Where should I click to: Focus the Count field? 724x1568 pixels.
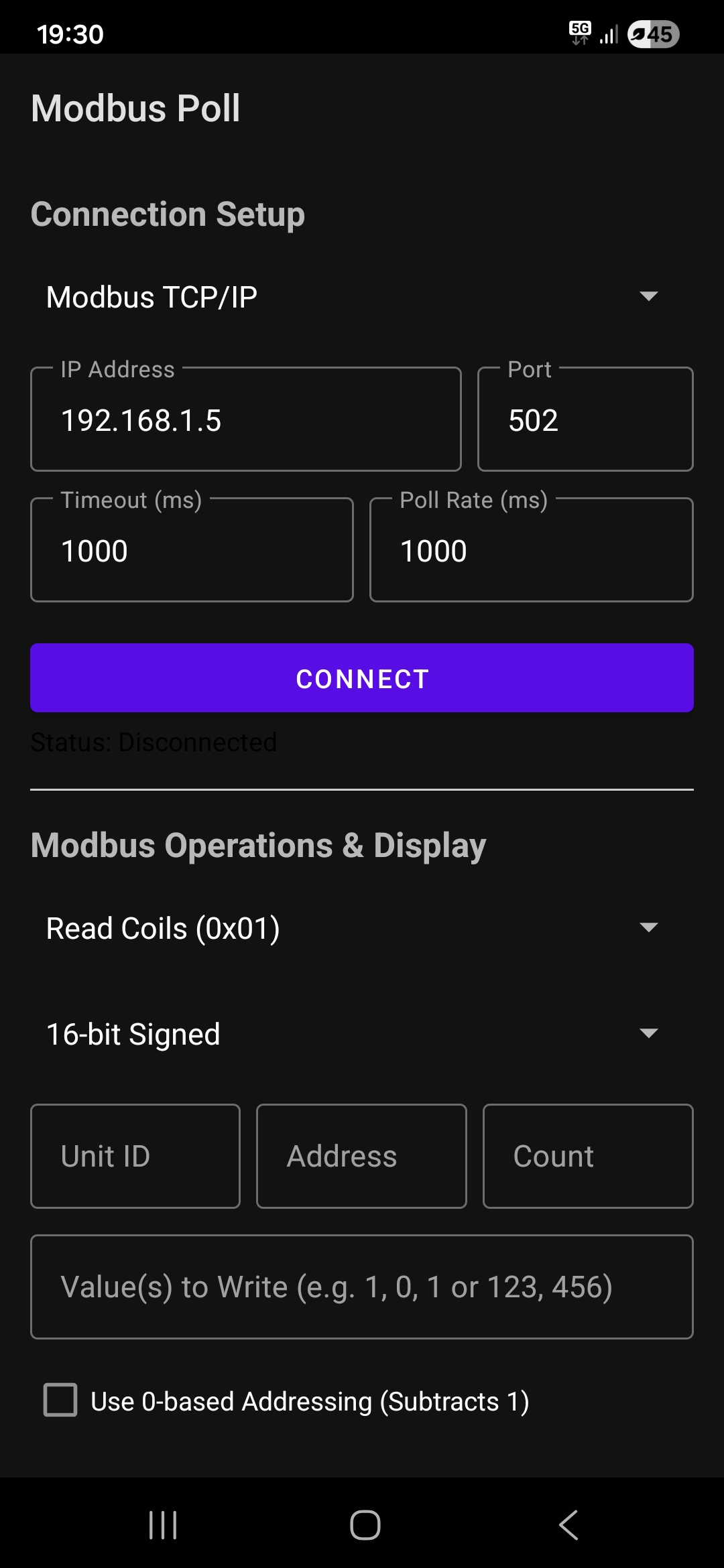(x=588, y=1156)
